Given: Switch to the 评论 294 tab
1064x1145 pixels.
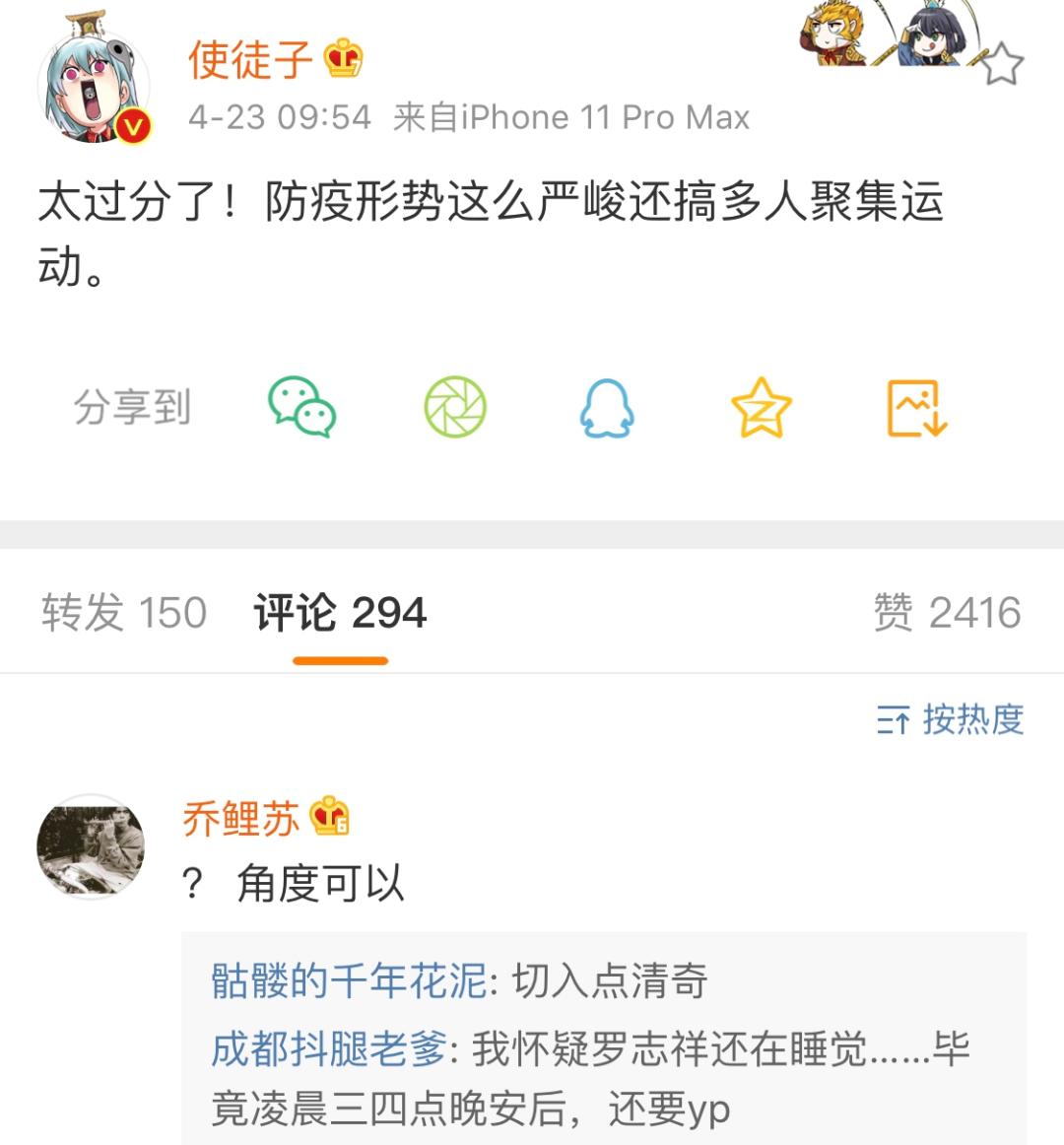Looking at the screenshot, I should pos(338,611).
